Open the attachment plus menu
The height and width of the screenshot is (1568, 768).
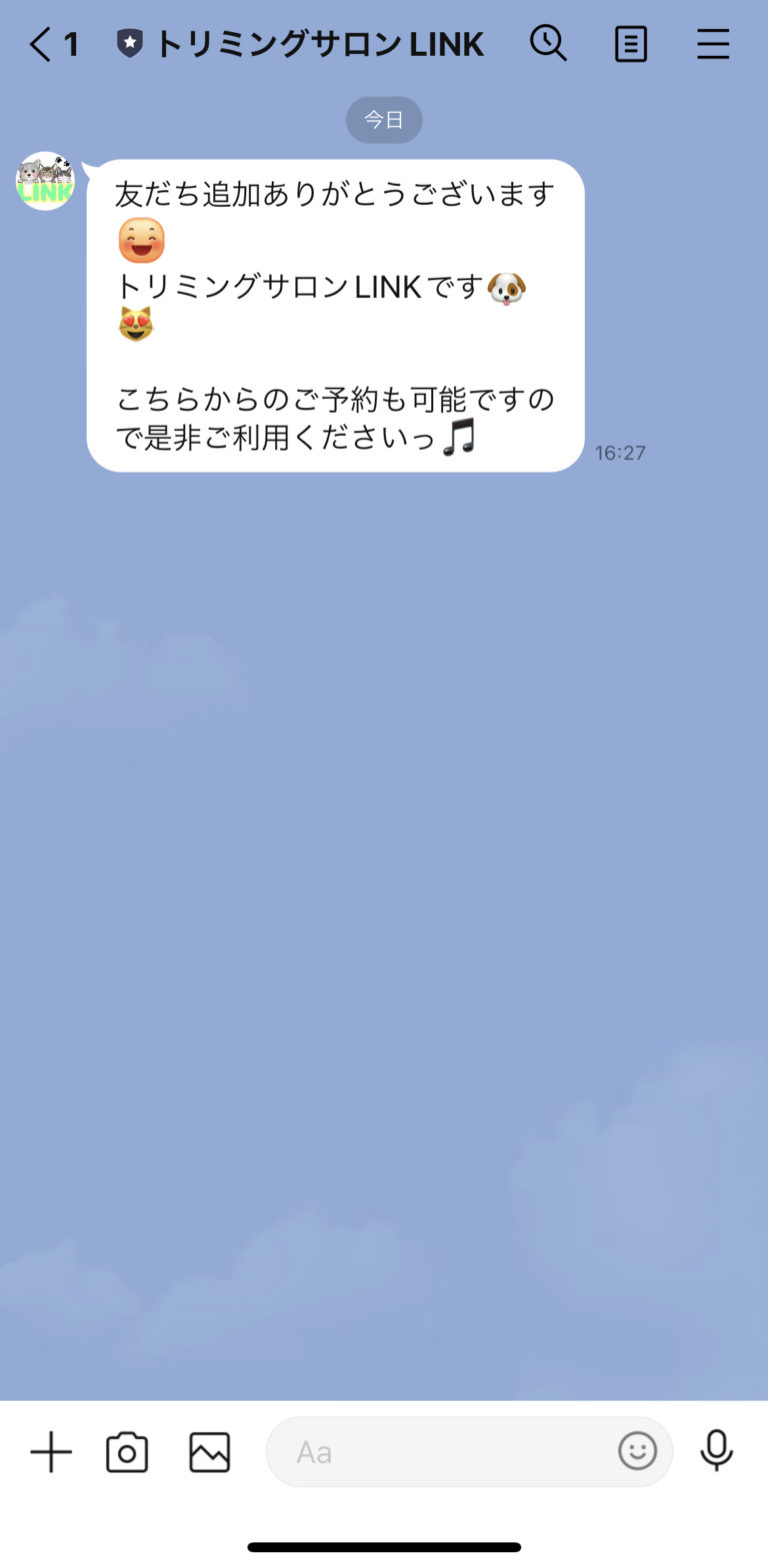click(x=50, y=1451)
